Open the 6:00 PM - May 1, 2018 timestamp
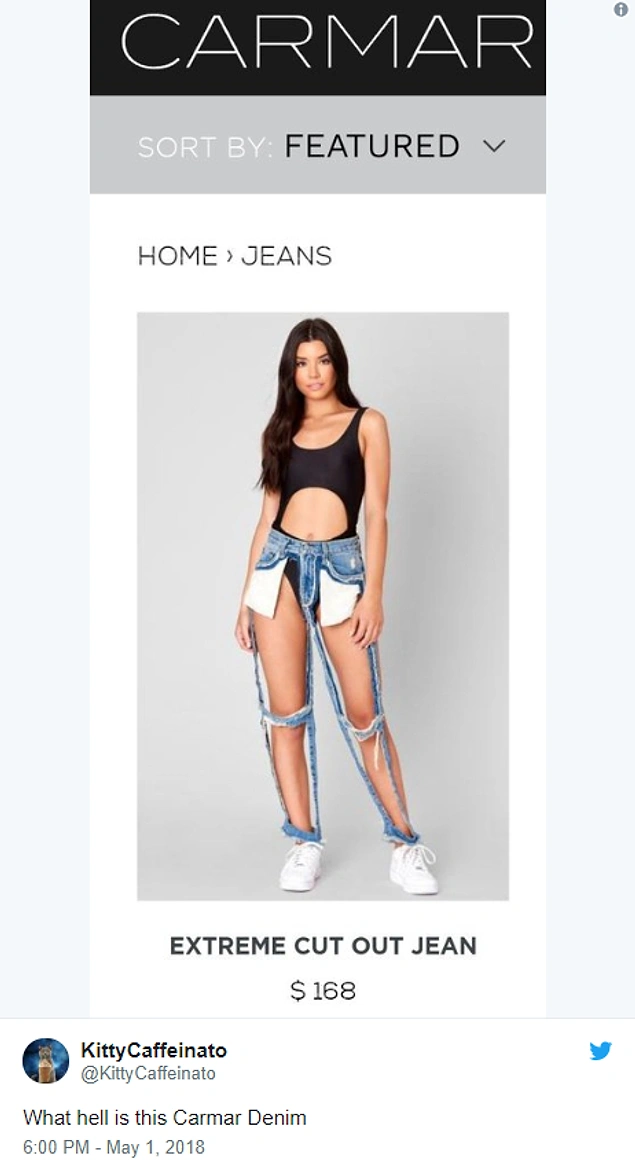This screenshot has height=1160, width=635. 113,1147
